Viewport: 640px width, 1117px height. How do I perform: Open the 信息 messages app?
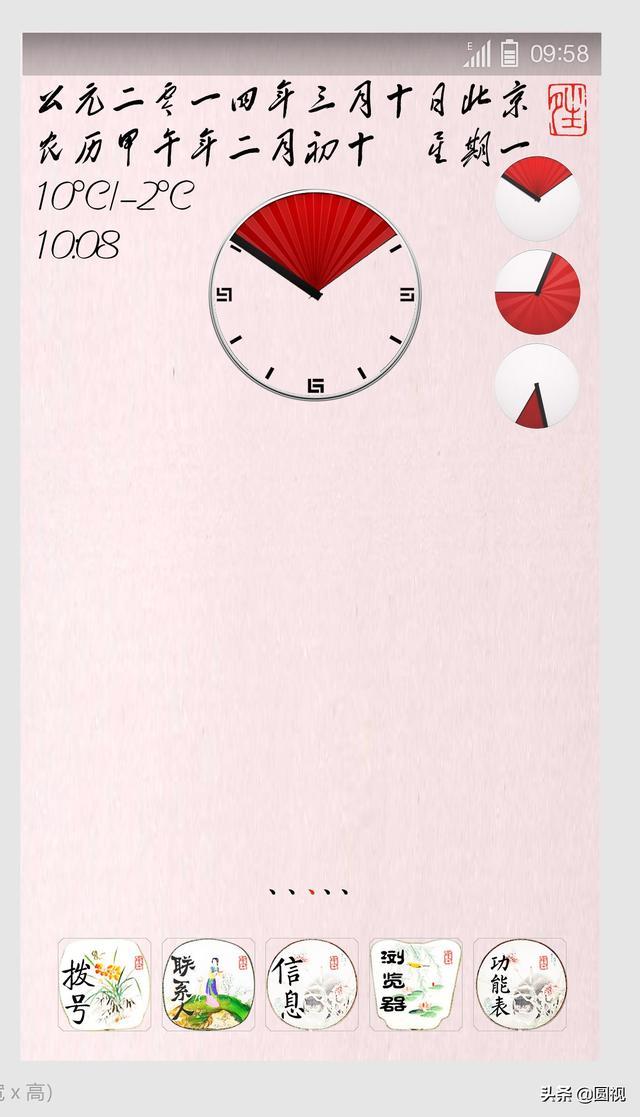point(312,984)
